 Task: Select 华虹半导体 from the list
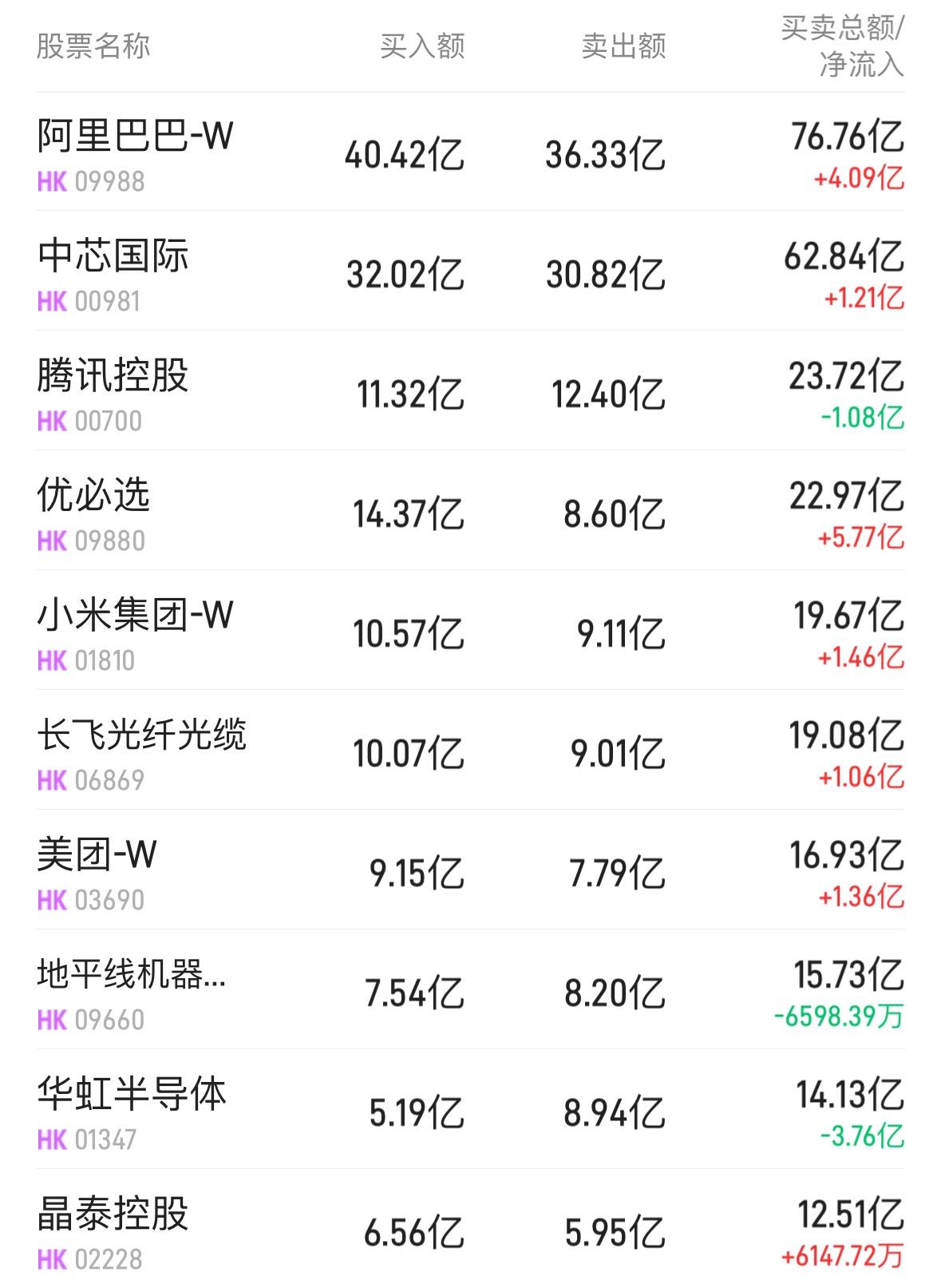click(132, 1094)
